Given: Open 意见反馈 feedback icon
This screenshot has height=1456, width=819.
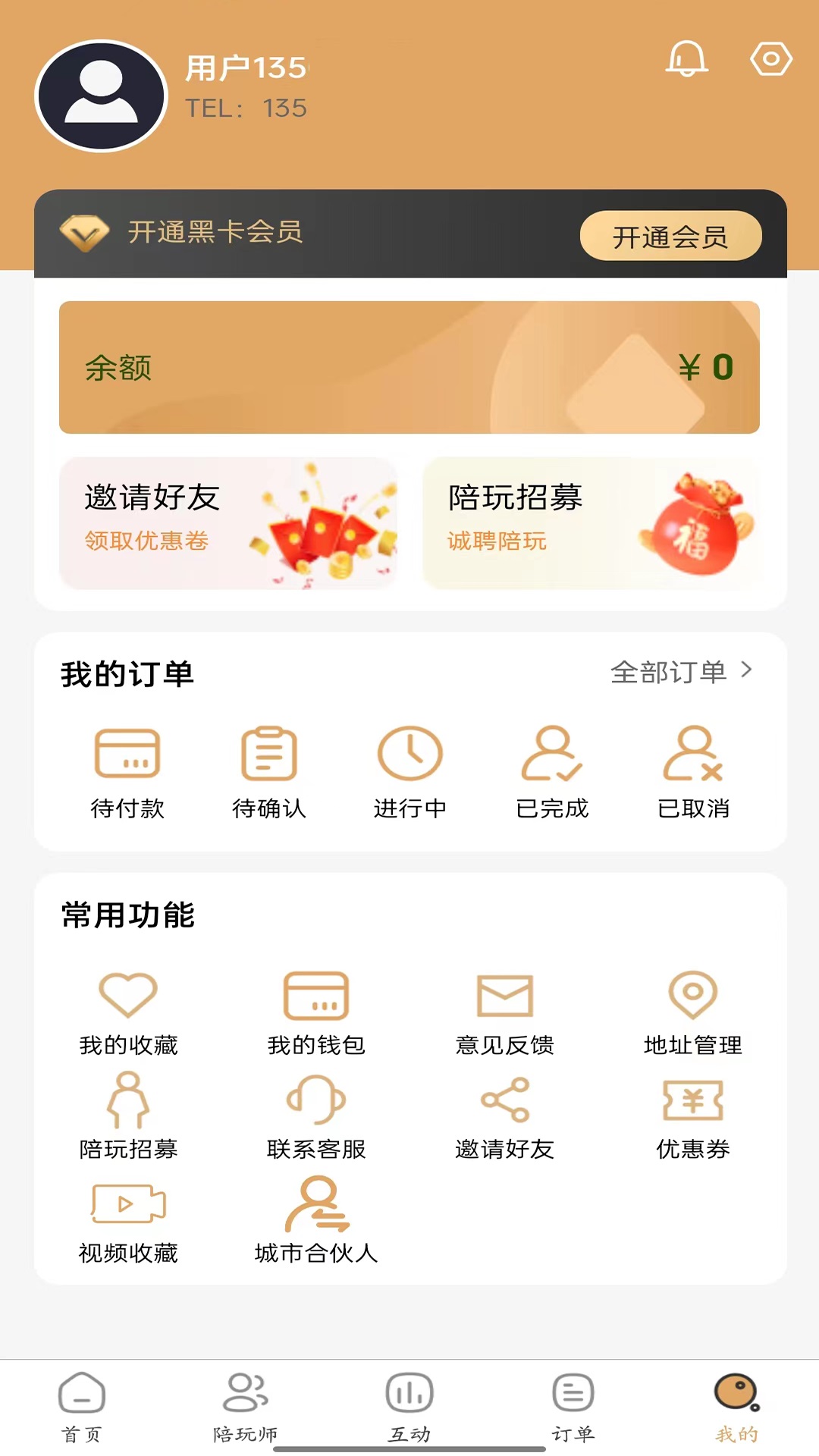Looking at the screenshot, I should (x=504, y=997).
